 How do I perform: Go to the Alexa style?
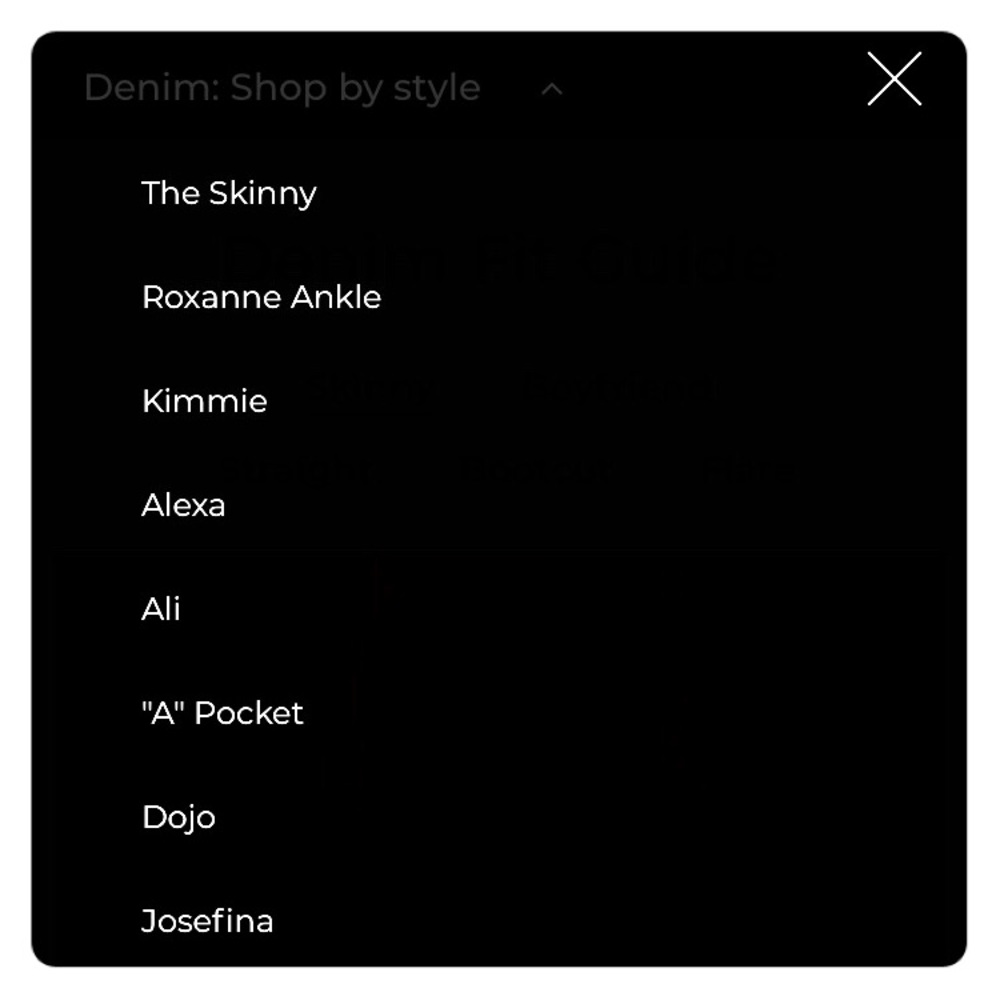pos(183,505)
